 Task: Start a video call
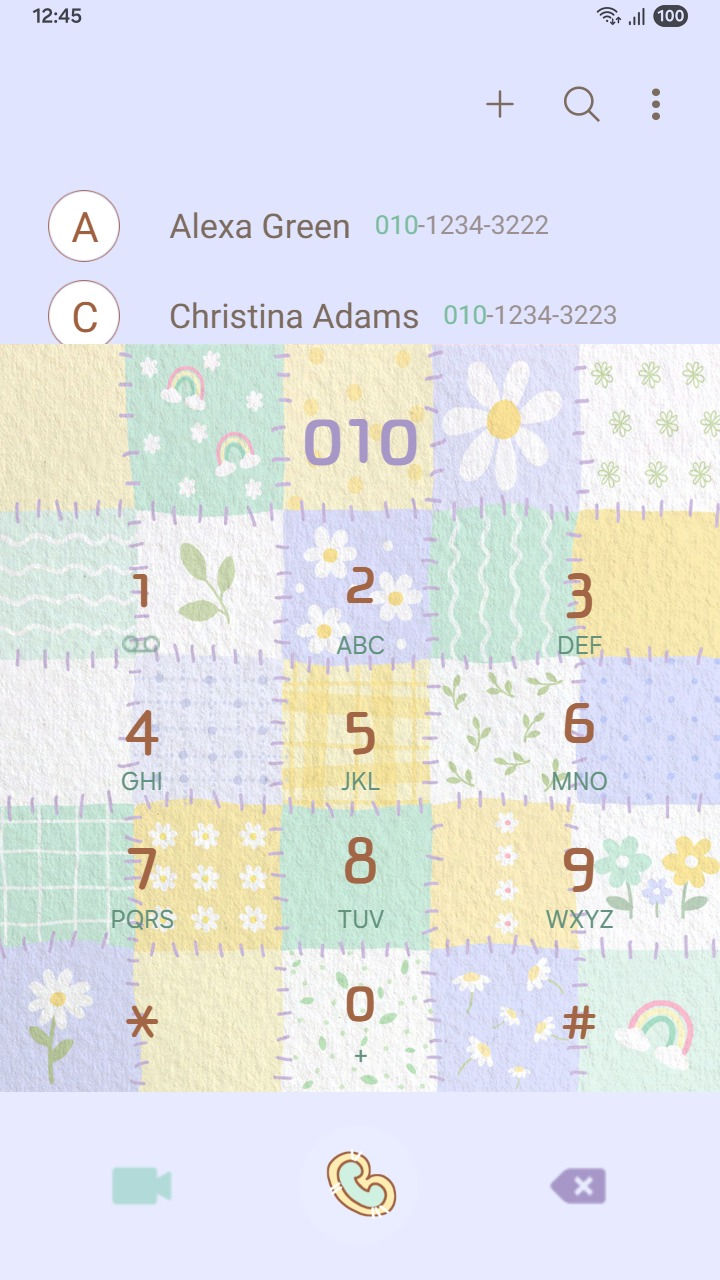tap(142, 1186)
